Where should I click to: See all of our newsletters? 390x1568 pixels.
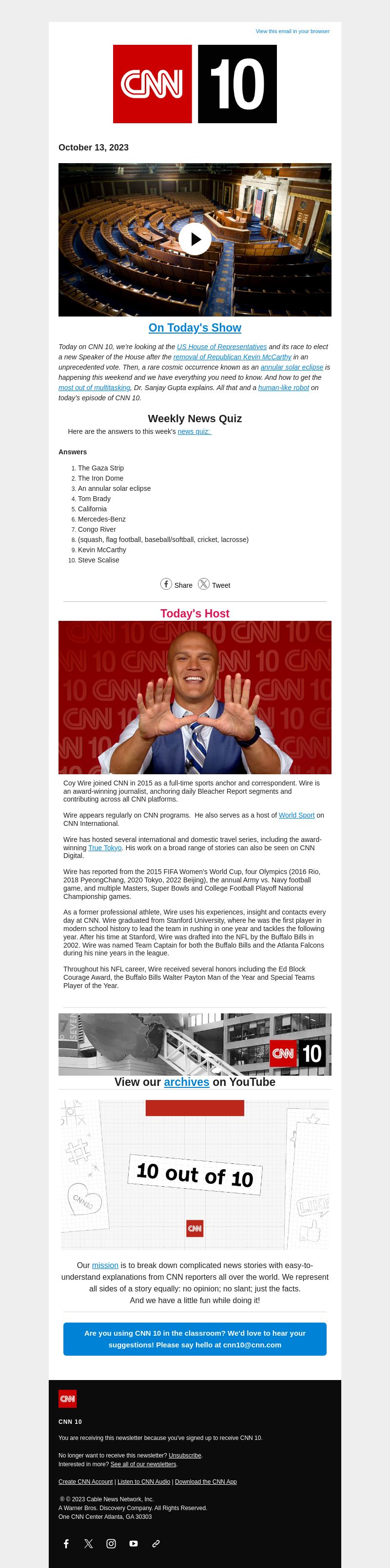pyautogui.click(x=143, y=1464)
